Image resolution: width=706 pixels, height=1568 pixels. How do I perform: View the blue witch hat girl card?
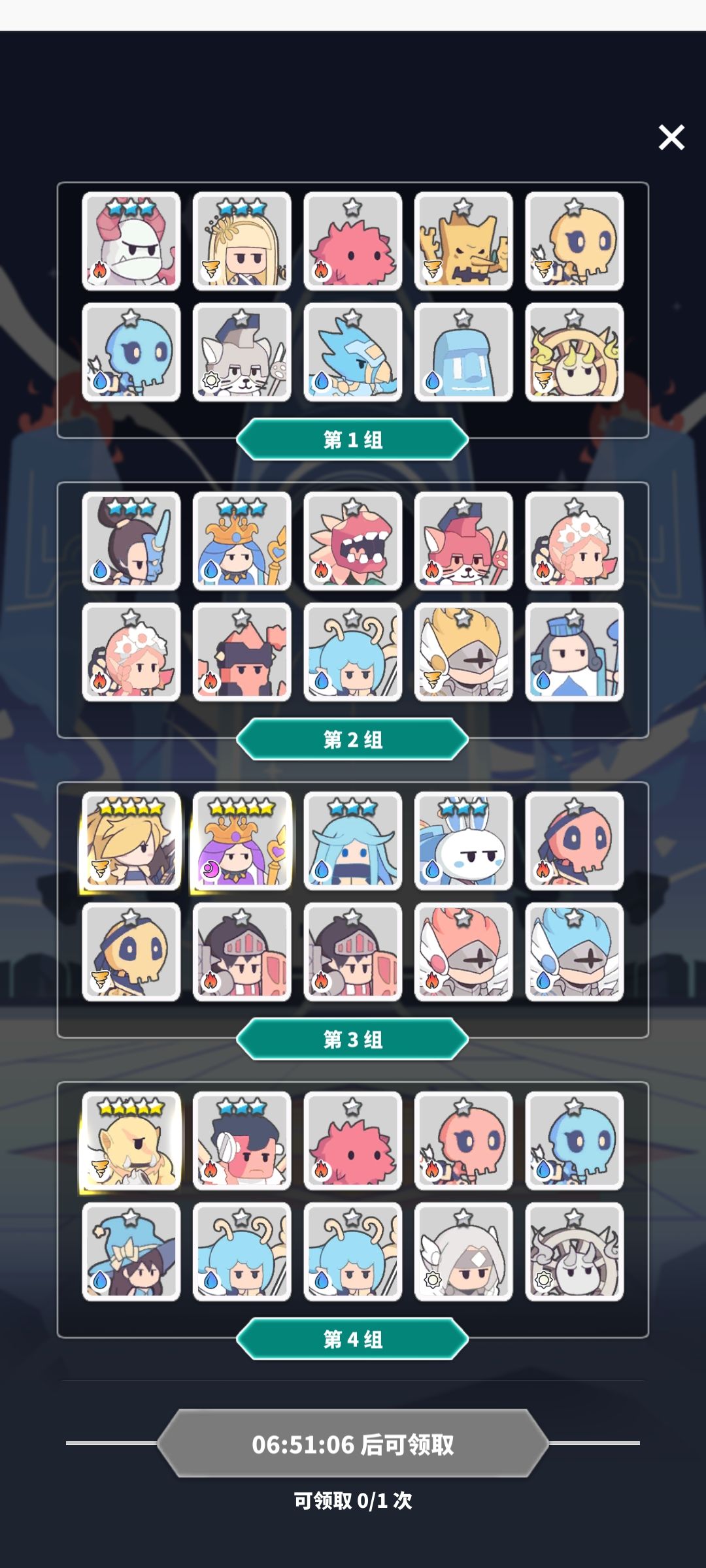coord(131,1251)
